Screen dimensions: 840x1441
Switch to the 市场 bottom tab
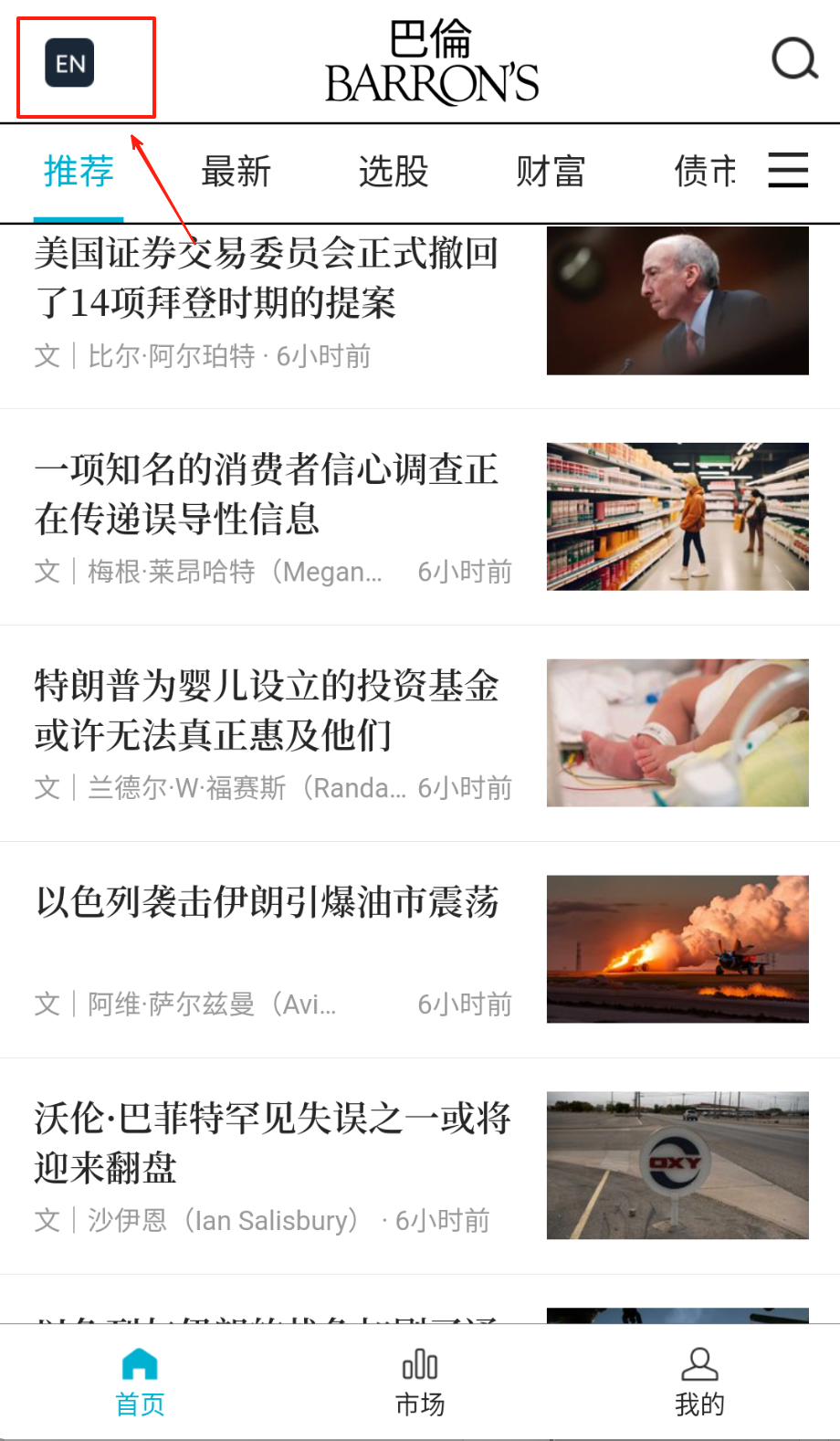tap(420, 1382)
